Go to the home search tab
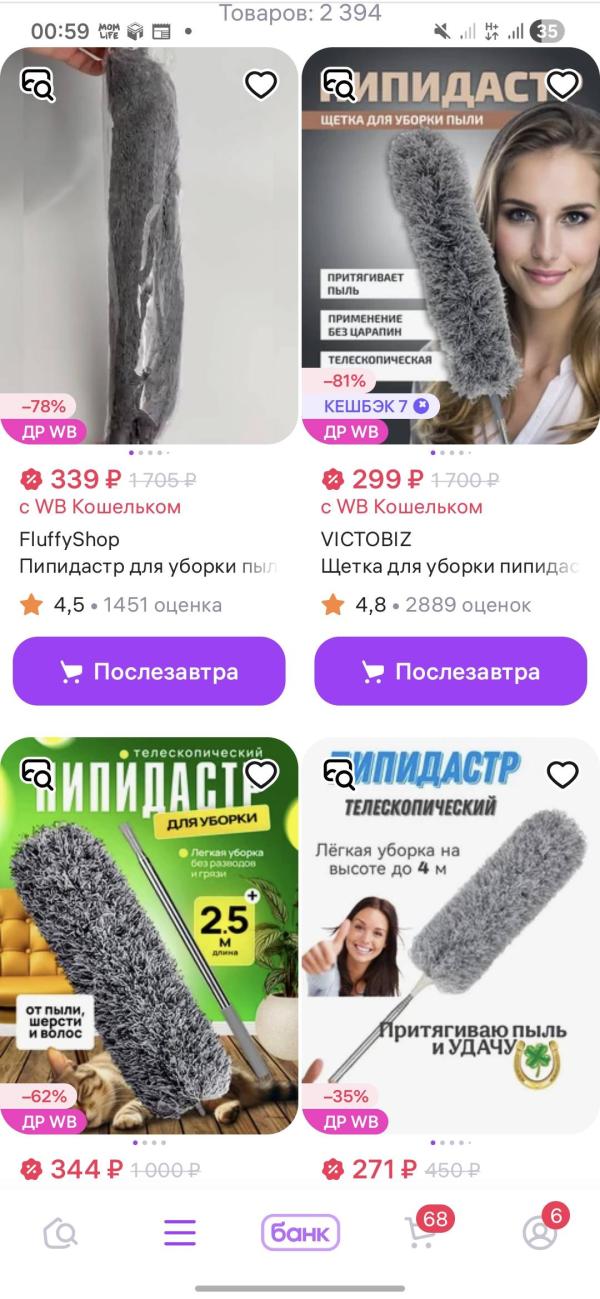Viewport: 600px width, 1299px height. (61, 1234)
